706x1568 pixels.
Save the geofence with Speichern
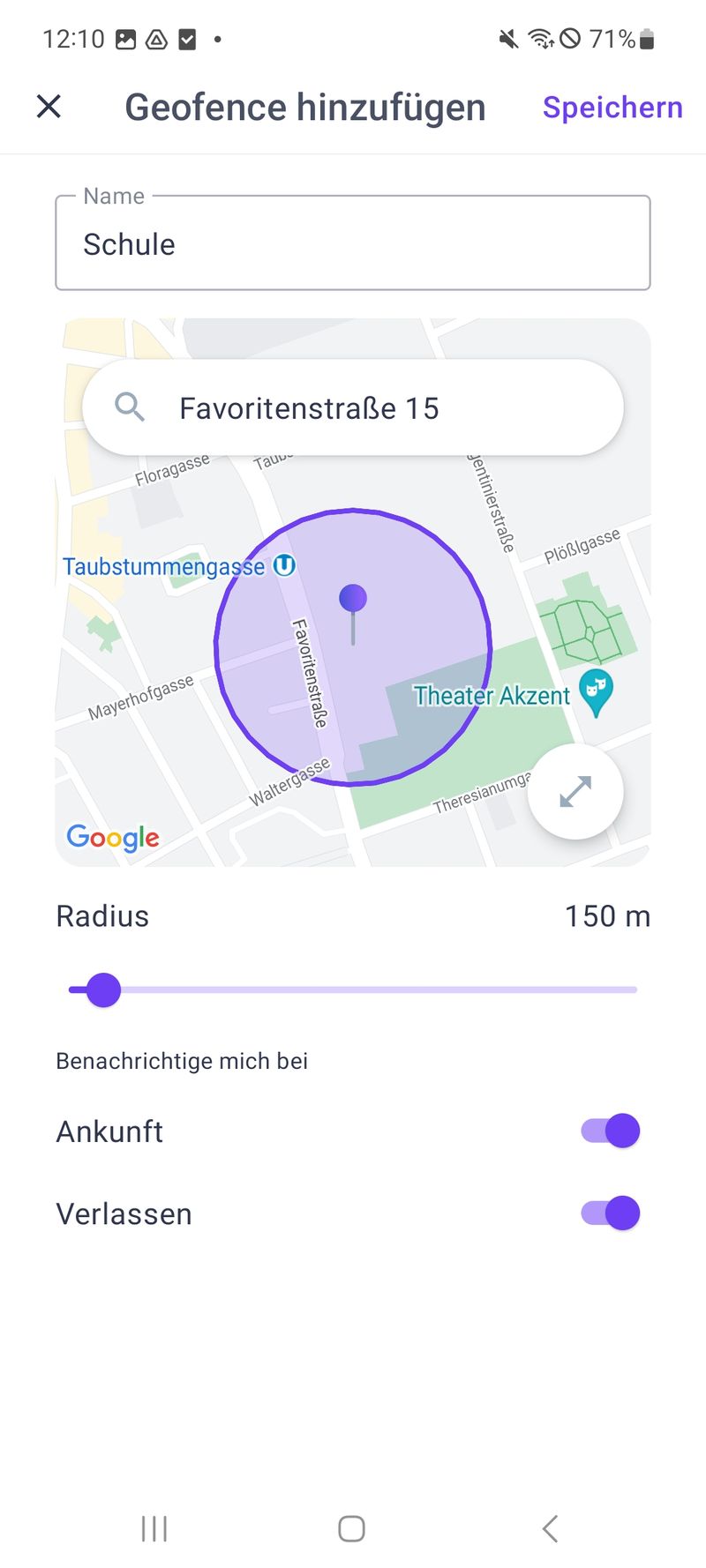point(612,107)
